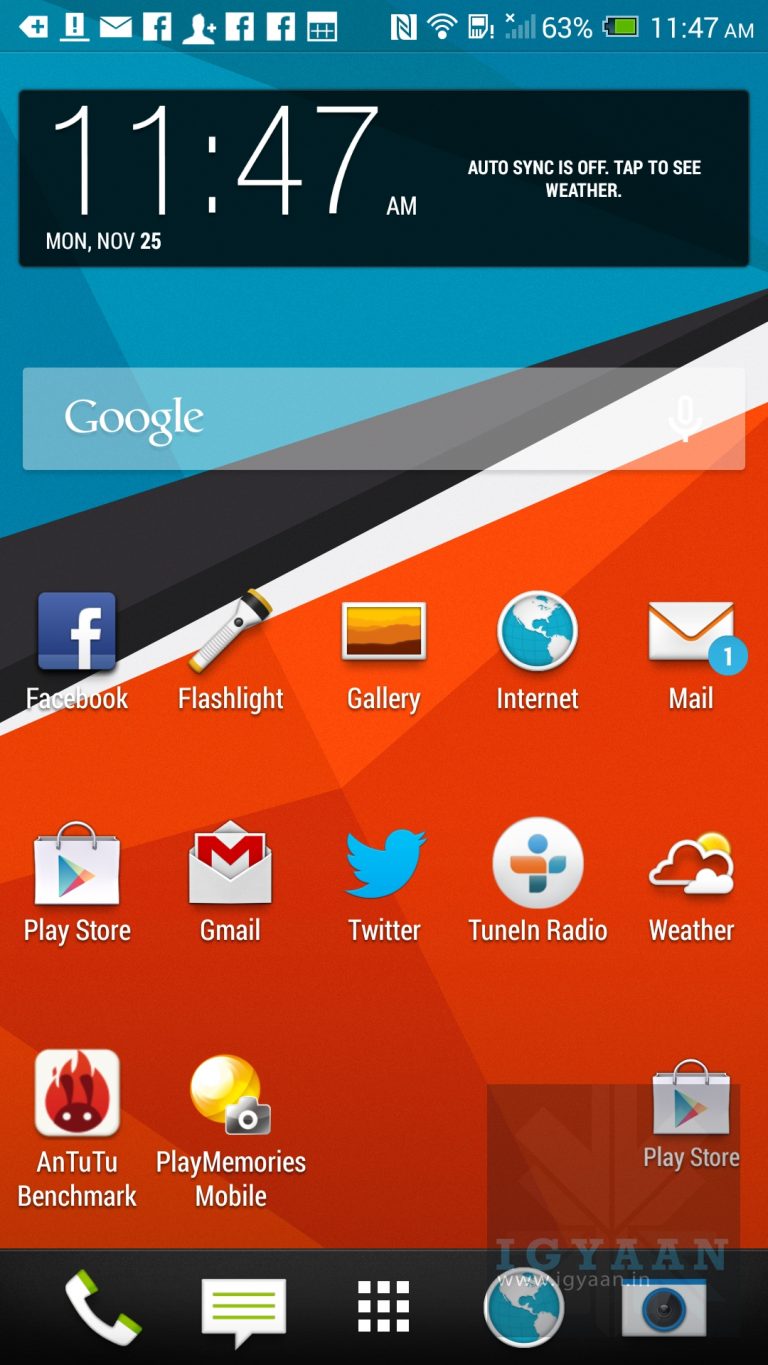Launch the camera from the dock
The width and height of the screenshot is (768, 1365).
664,1307
